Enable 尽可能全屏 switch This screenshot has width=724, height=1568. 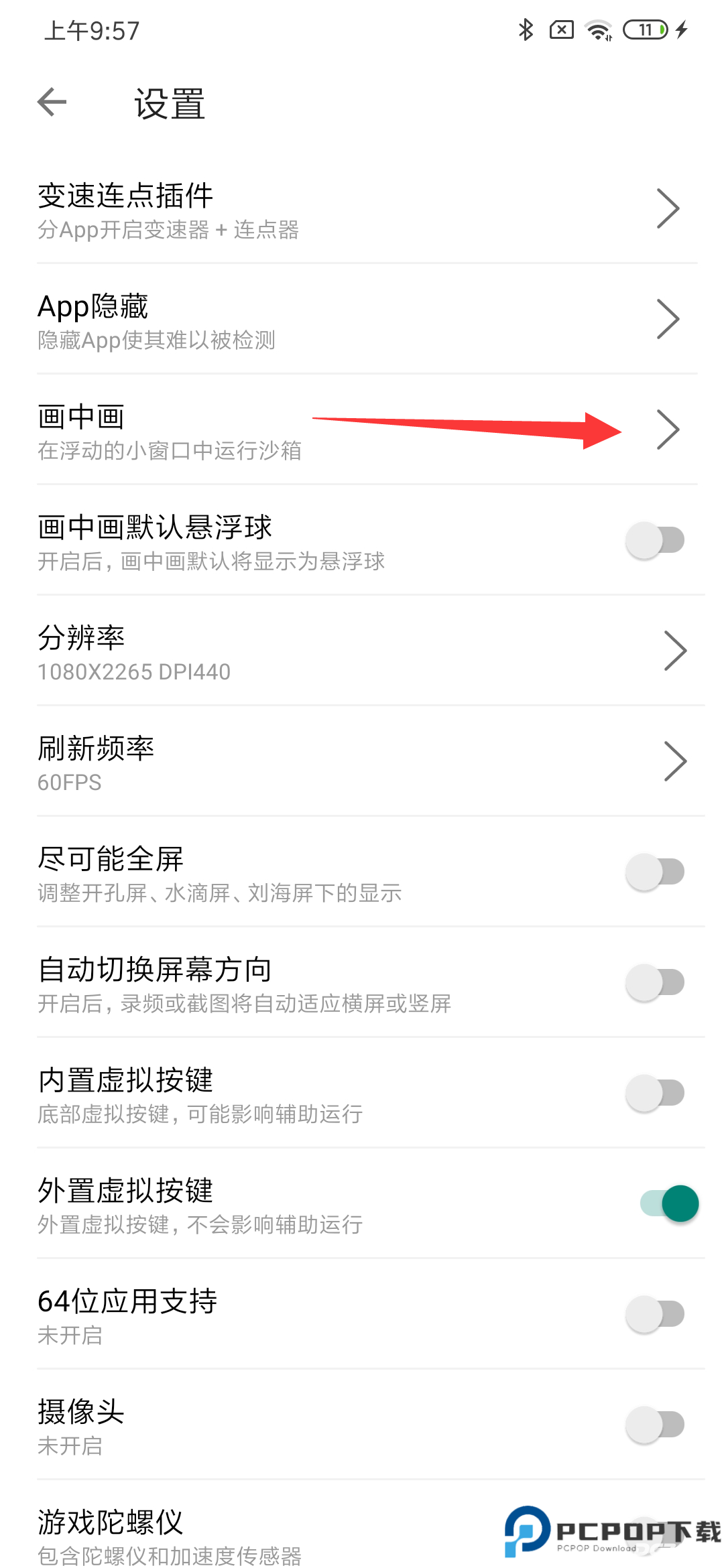[655, 872]
